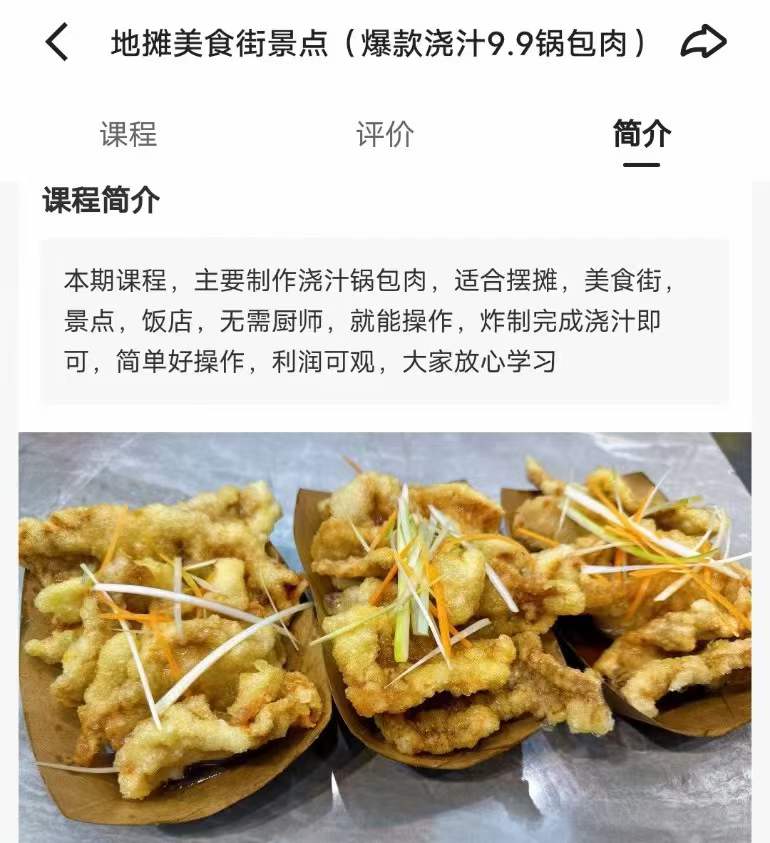Viewport: 770px width, 843px height.
Task: Tap the share arrow to forward this course
Action: tap(706, 40)
